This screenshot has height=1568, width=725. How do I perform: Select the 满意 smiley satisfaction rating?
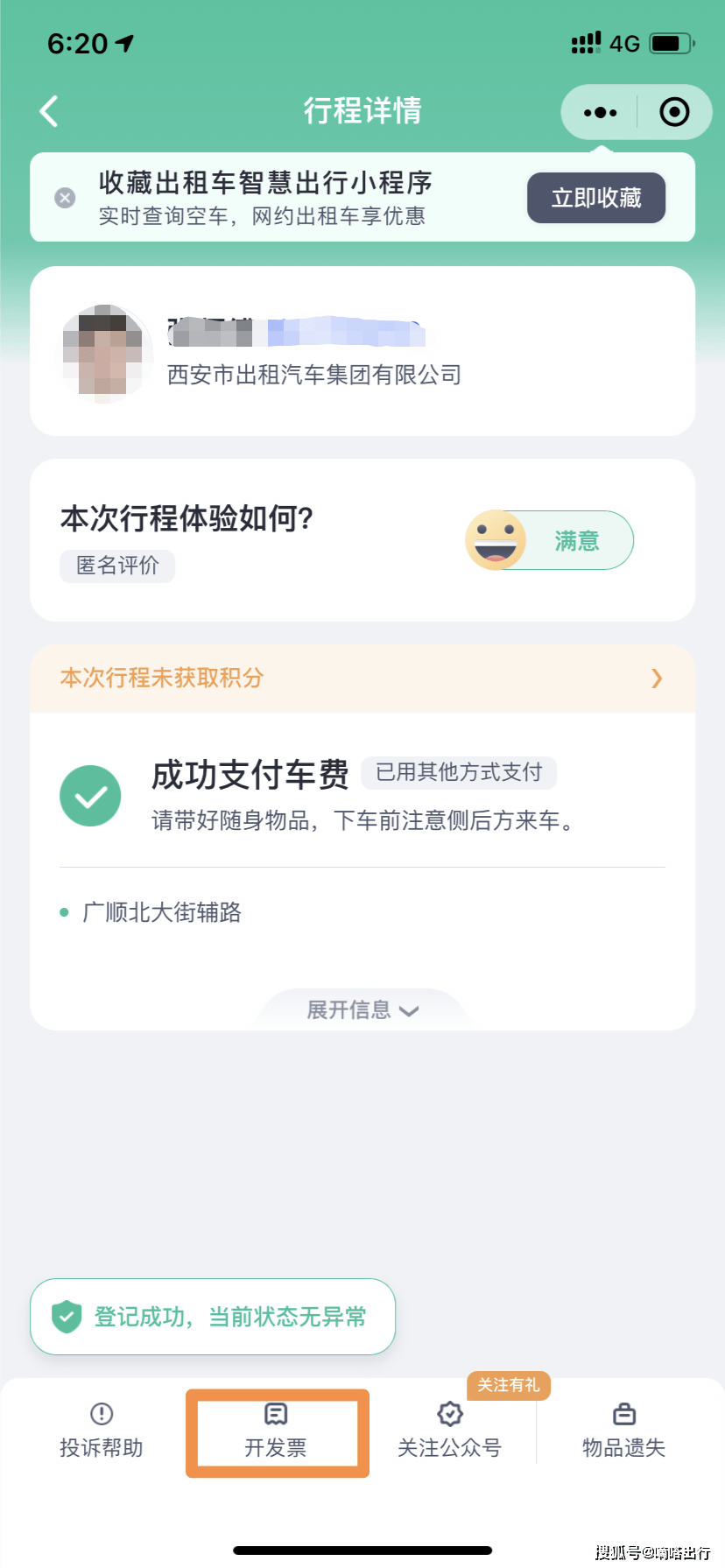[548, 540]
